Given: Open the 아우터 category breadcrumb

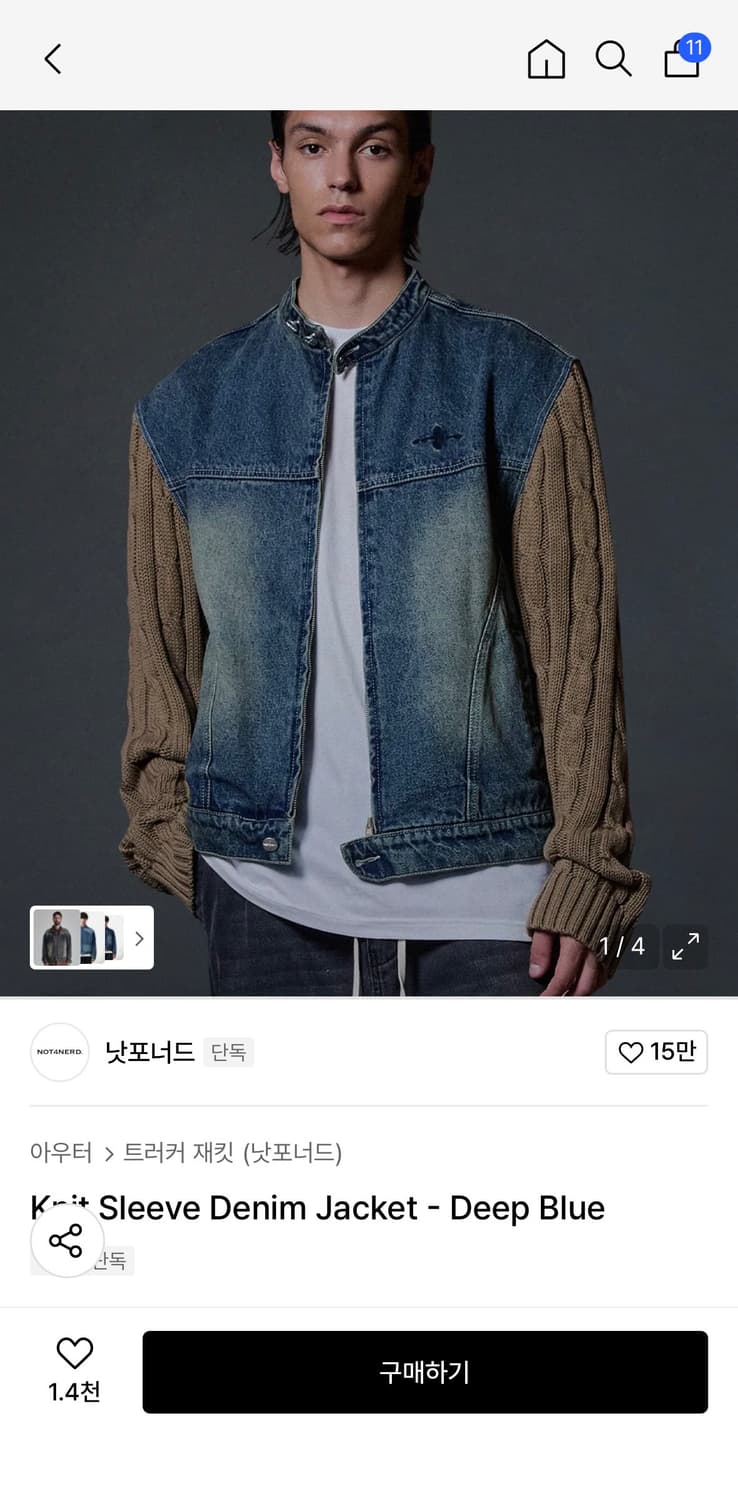Looking at the screenshot, I should (x=62, y=1153).
